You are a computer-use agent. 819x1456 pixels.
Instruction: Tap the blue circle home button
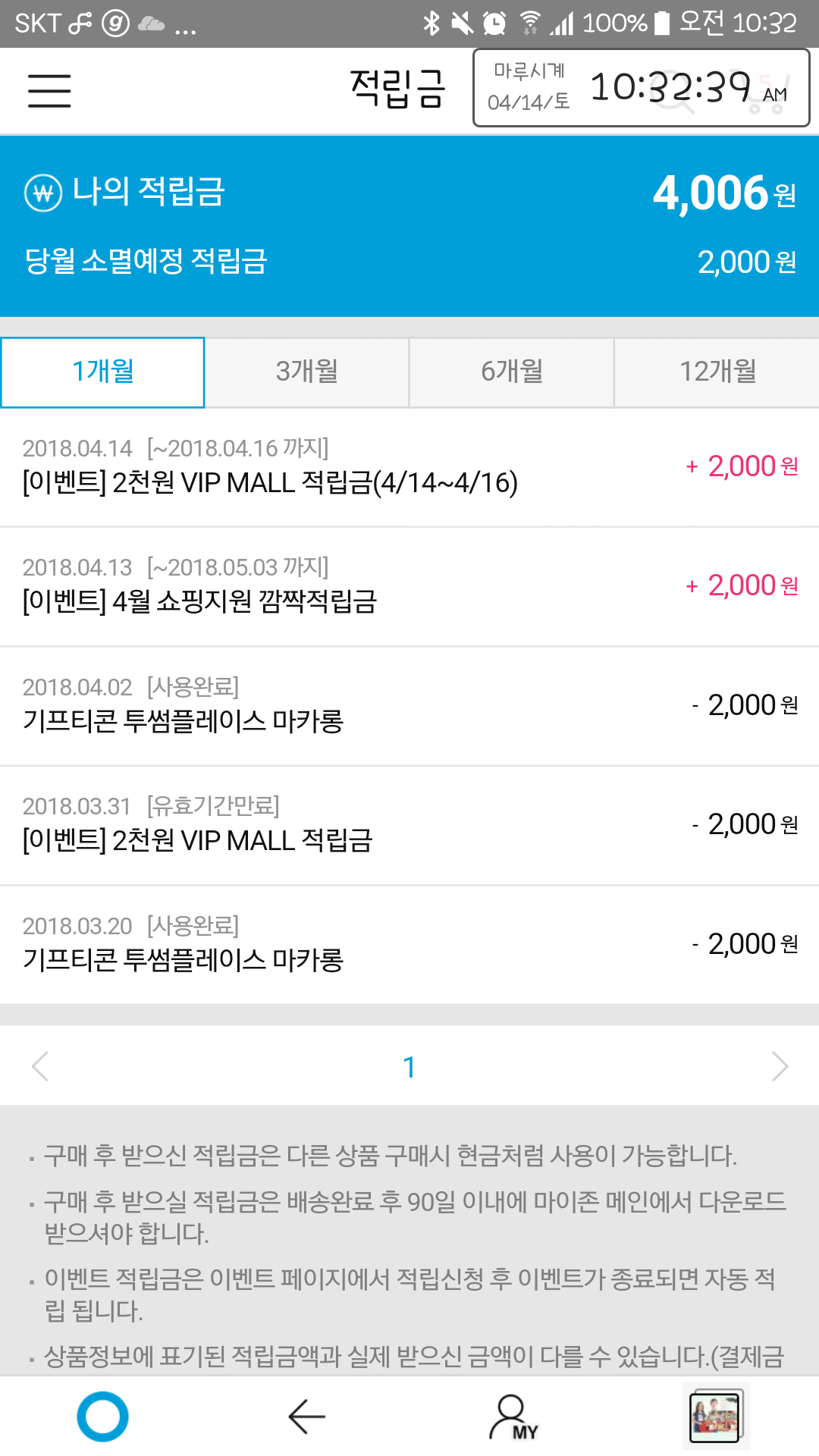[x=103, y=1416]
